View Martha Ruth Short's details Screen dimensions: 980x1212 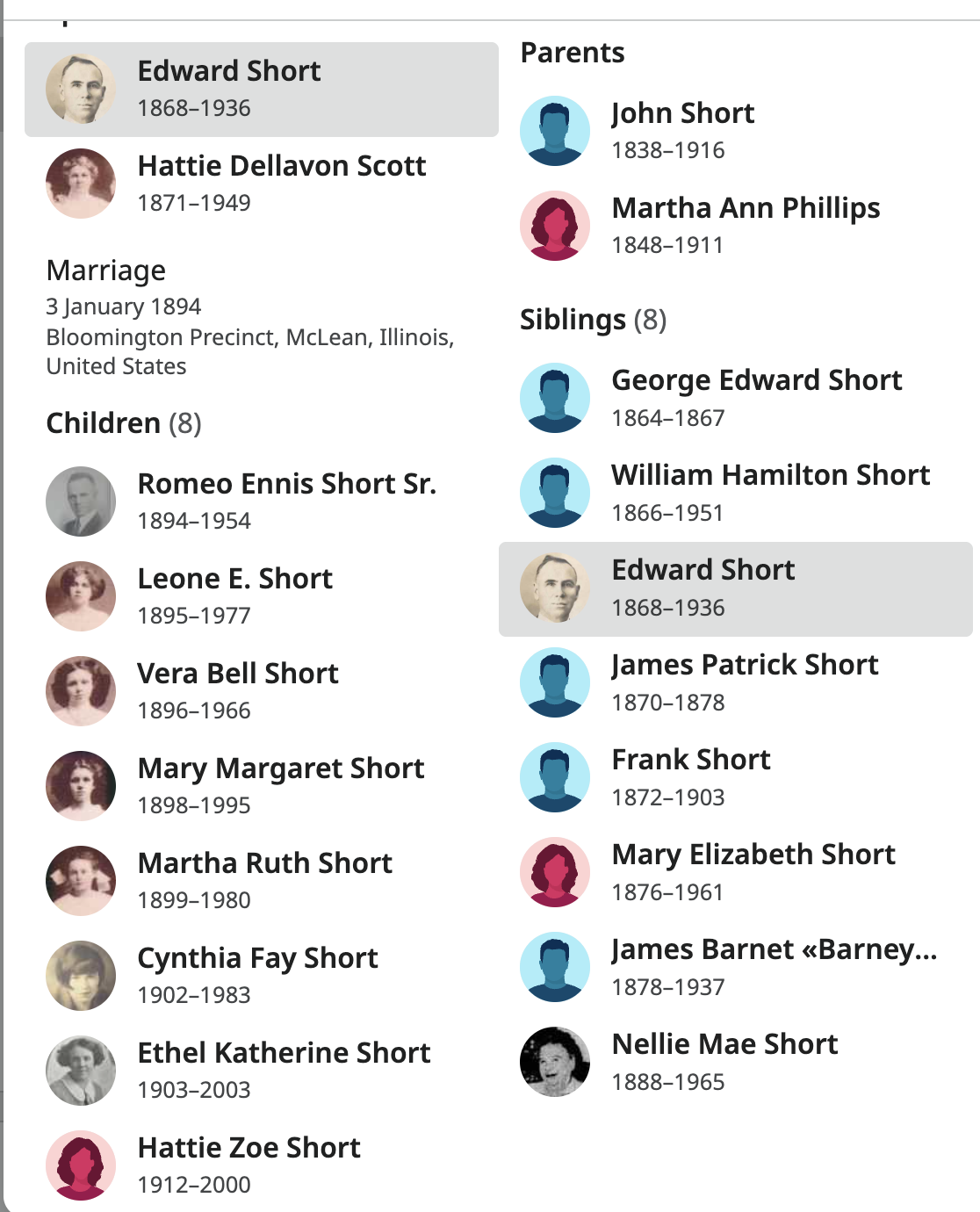(264, 863)
